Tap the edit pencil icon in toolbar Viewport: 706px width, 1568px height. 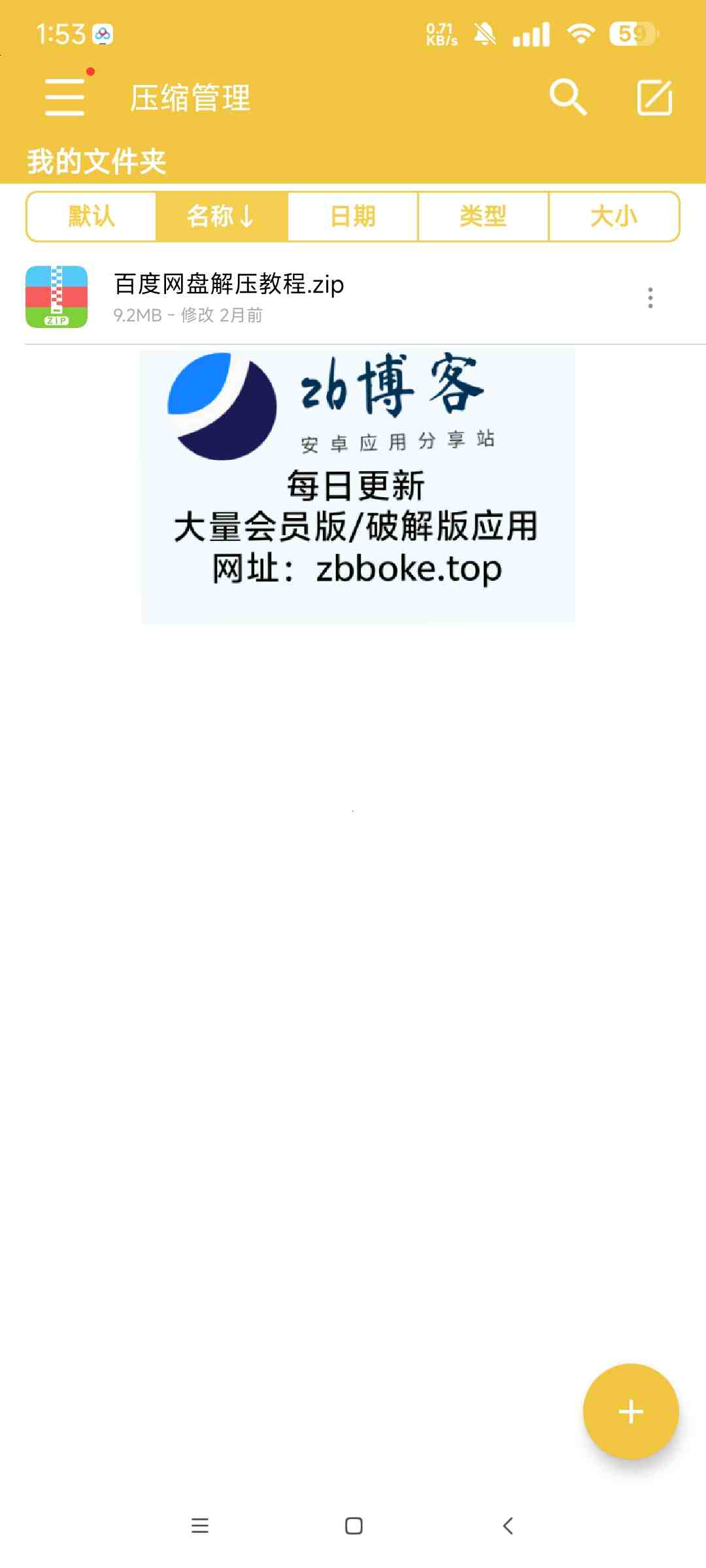654,97
